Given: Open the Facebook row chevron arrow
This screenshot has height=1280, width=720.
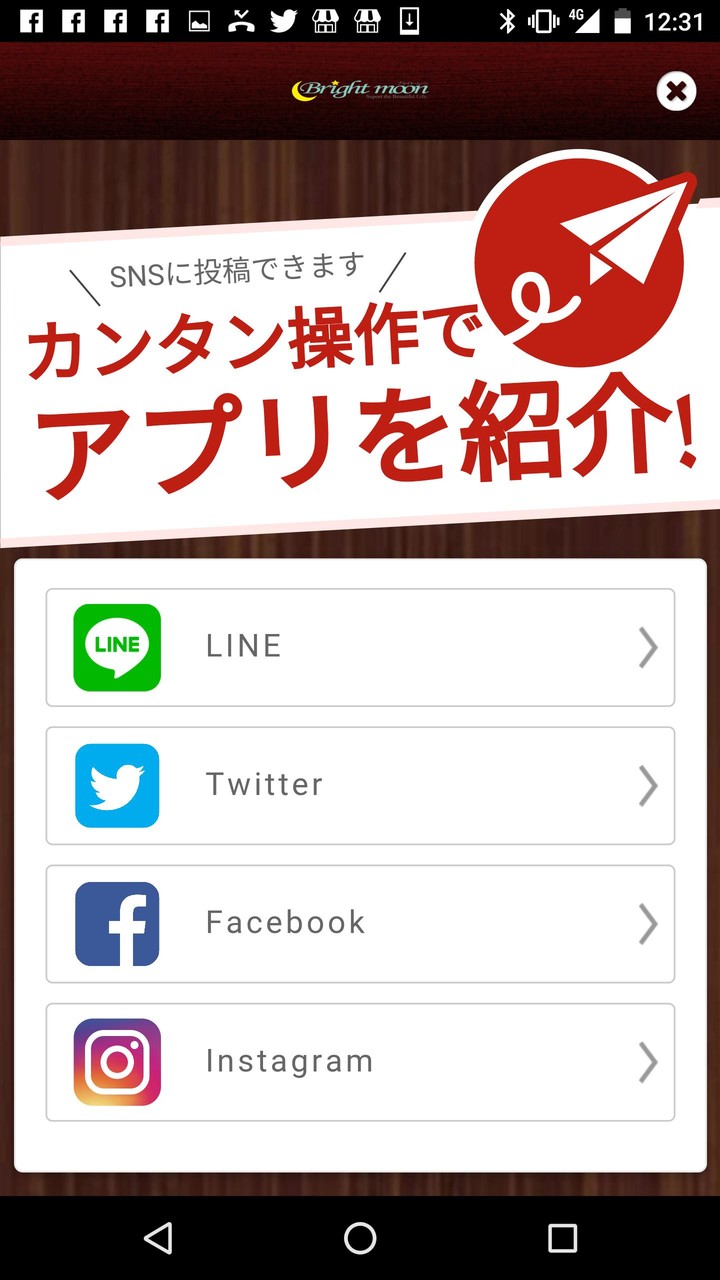Looking at the screenshot, I should click(648, 922).
